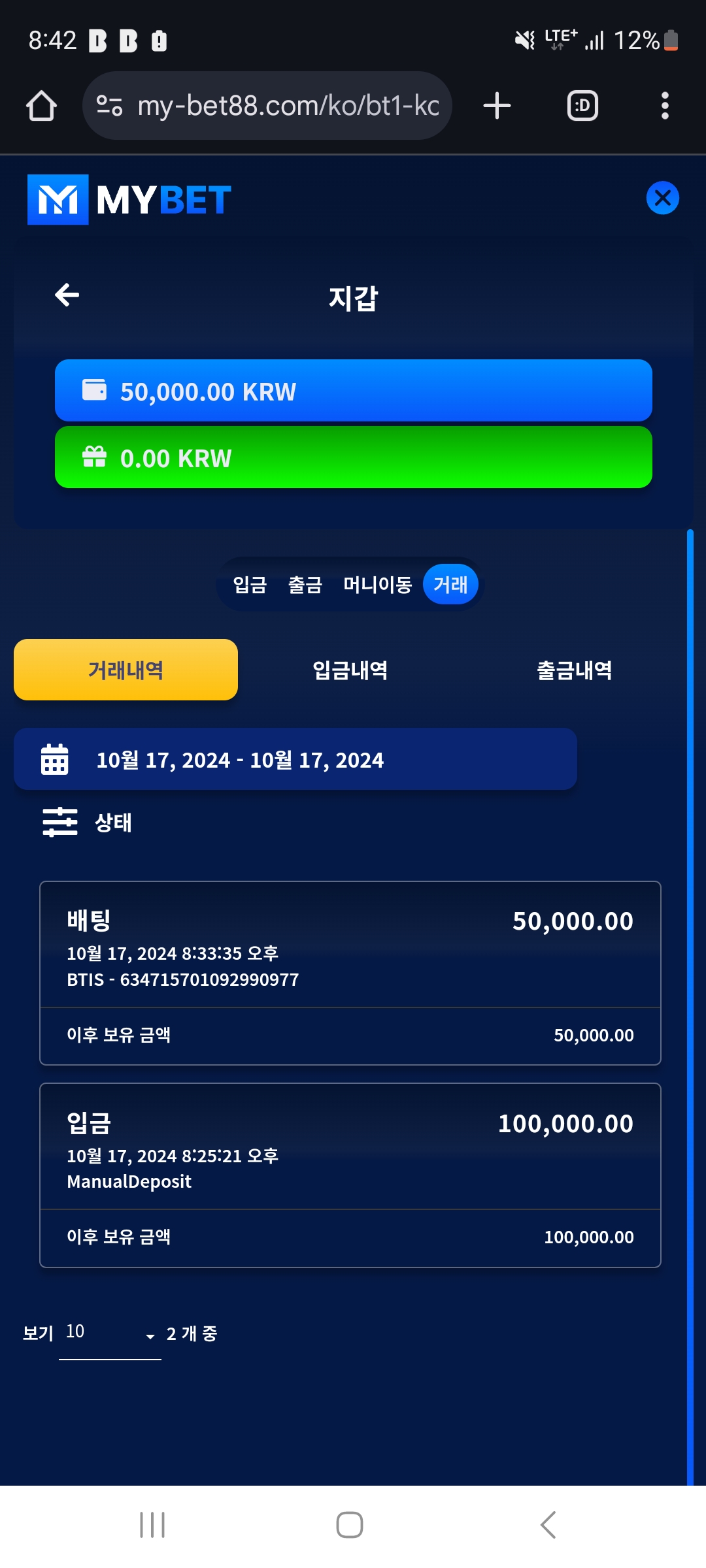Select the 거래 tab
The width and height of the screenshot is (706, 1568).
pos(450,584)
